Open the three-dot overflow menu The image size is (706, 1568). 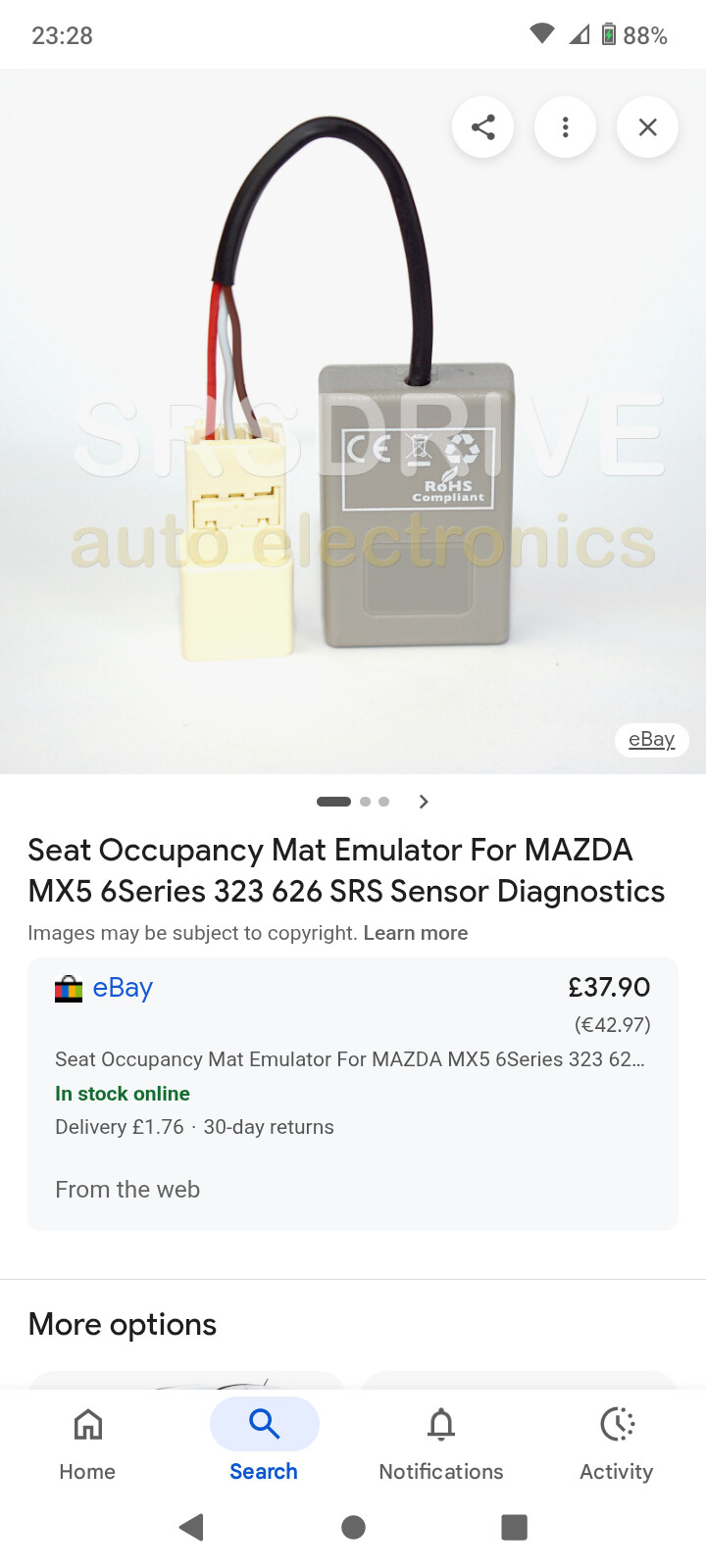coord(565,127)
